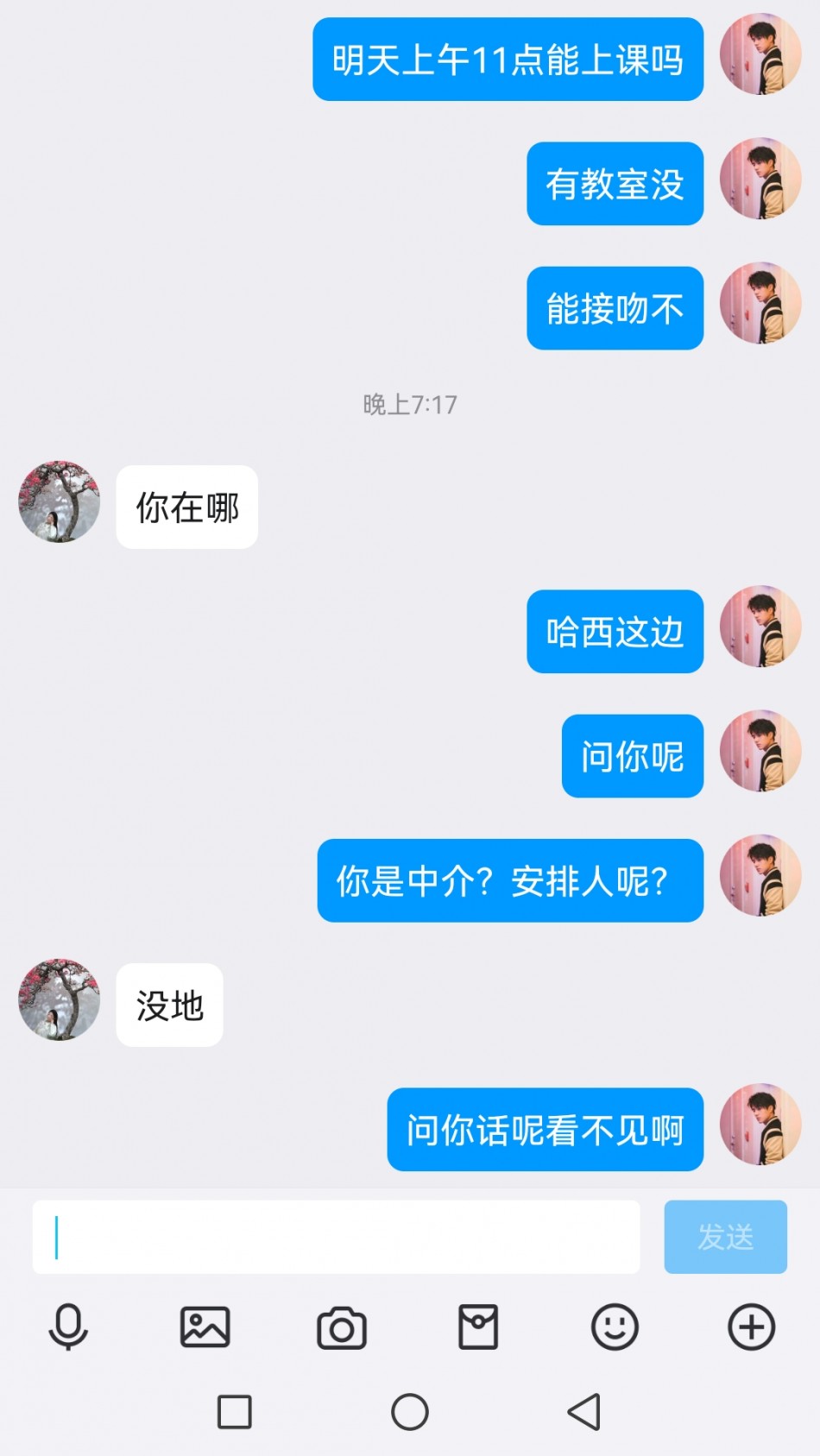Open the red packet icon

(478, 1327)
